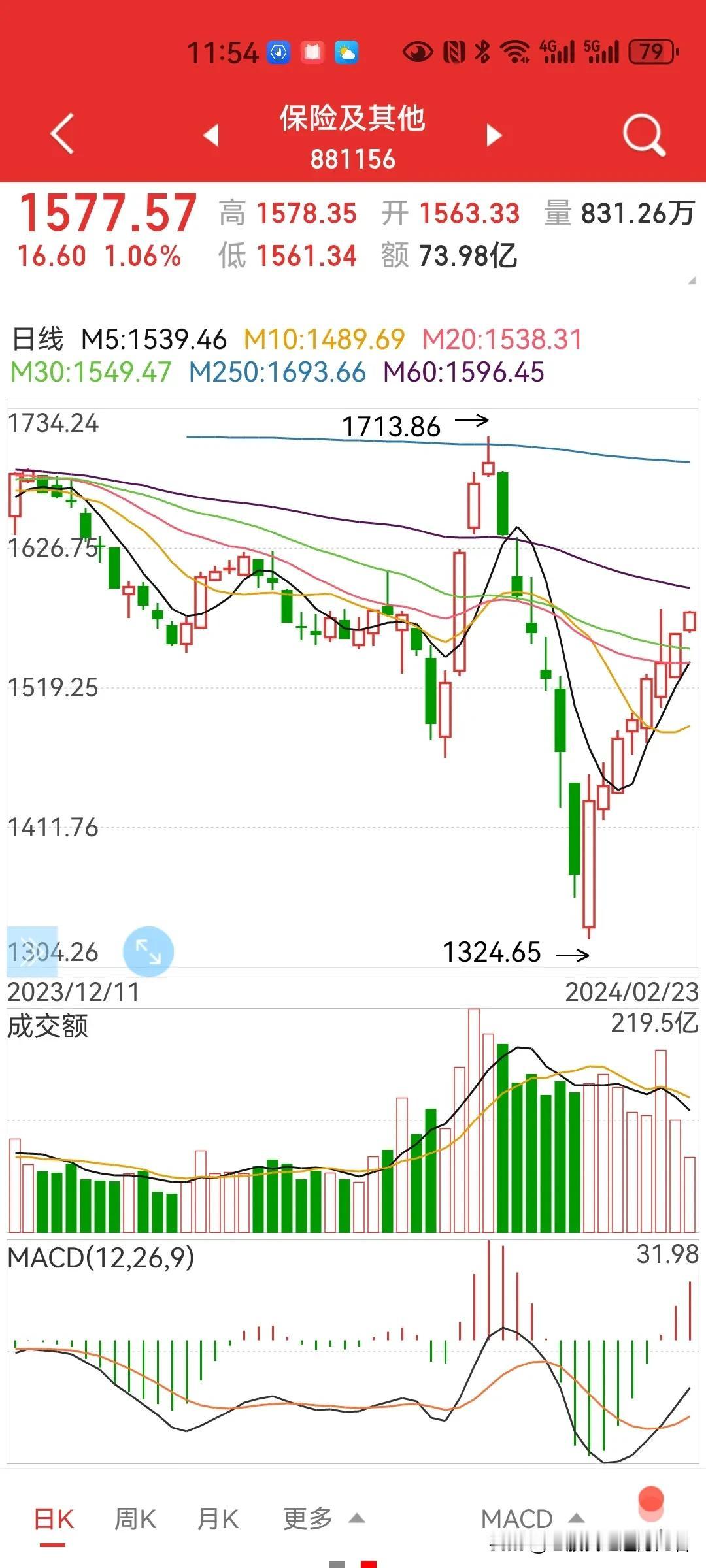Select the 日K daily chart tab
The height and width of the screenshot is (1568, 706).
tap(54, 1520)
